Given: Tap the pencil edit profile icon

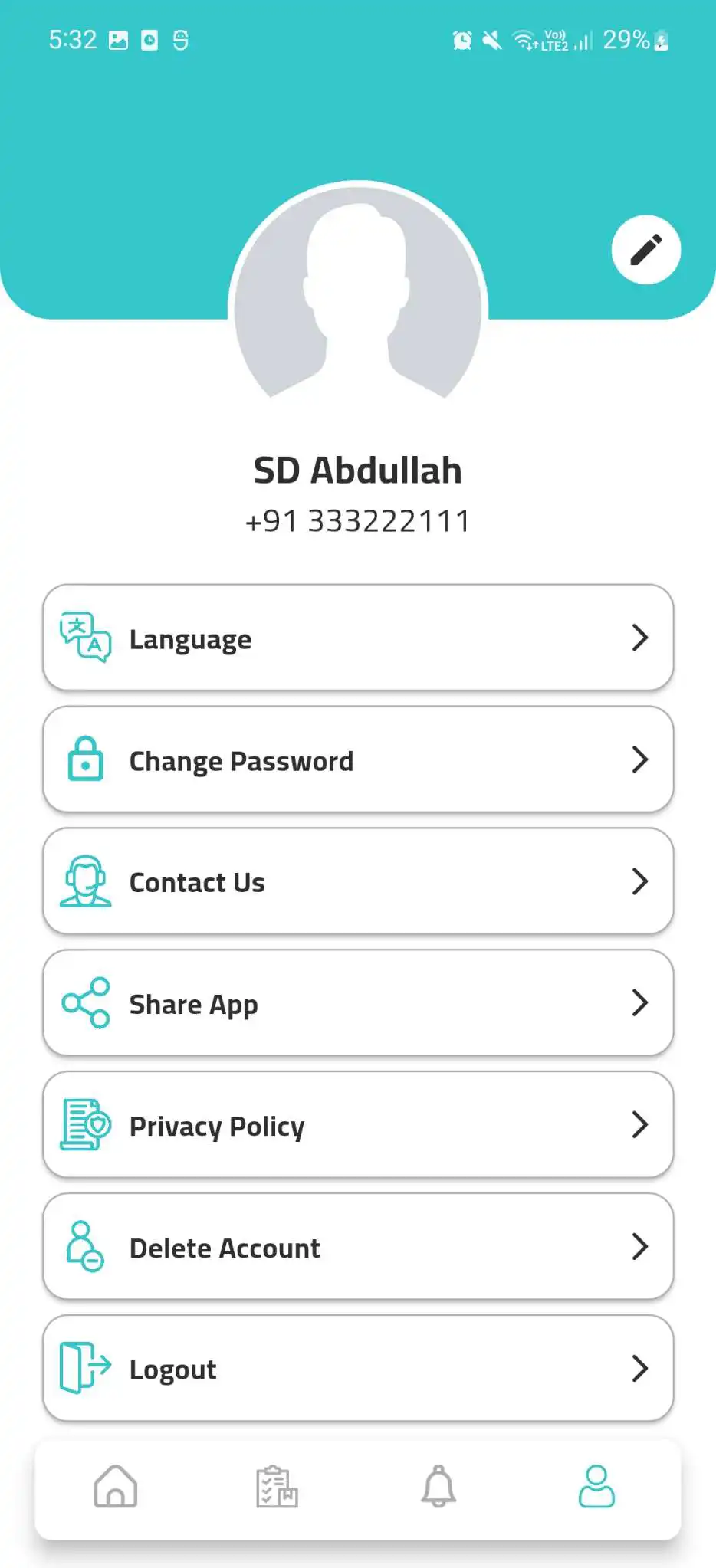Looking at the screenshot, I should [x=646, y=248].
